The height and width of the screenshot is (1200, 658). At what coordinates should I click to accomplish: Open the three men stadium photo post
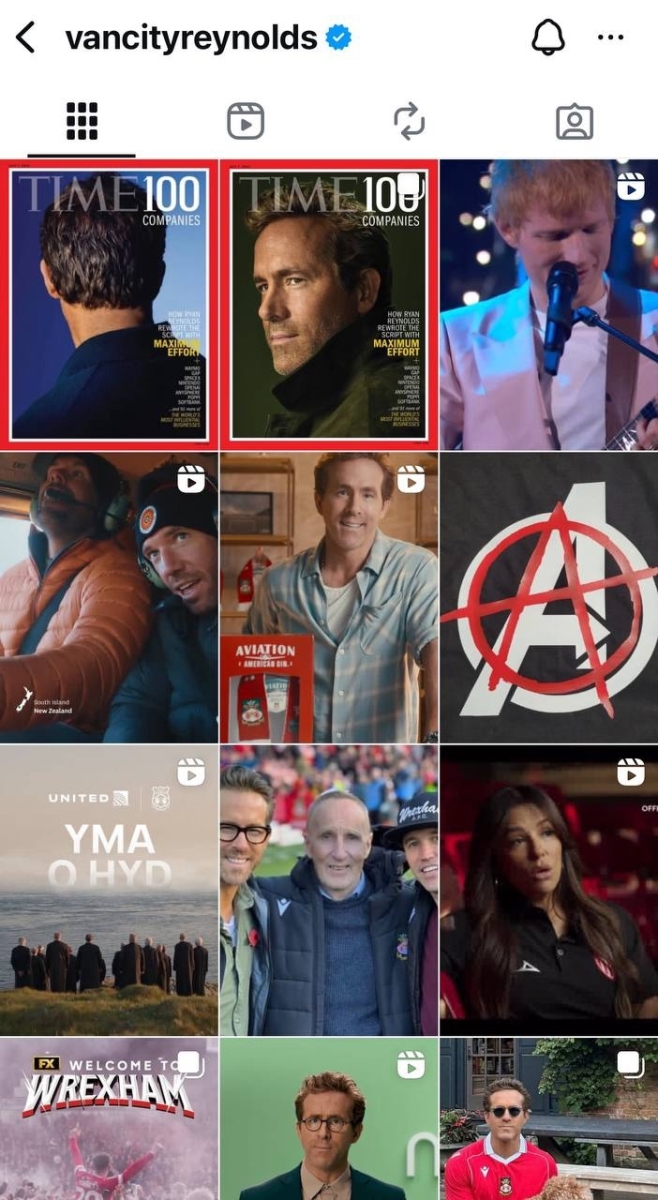(x=328, y=890)
